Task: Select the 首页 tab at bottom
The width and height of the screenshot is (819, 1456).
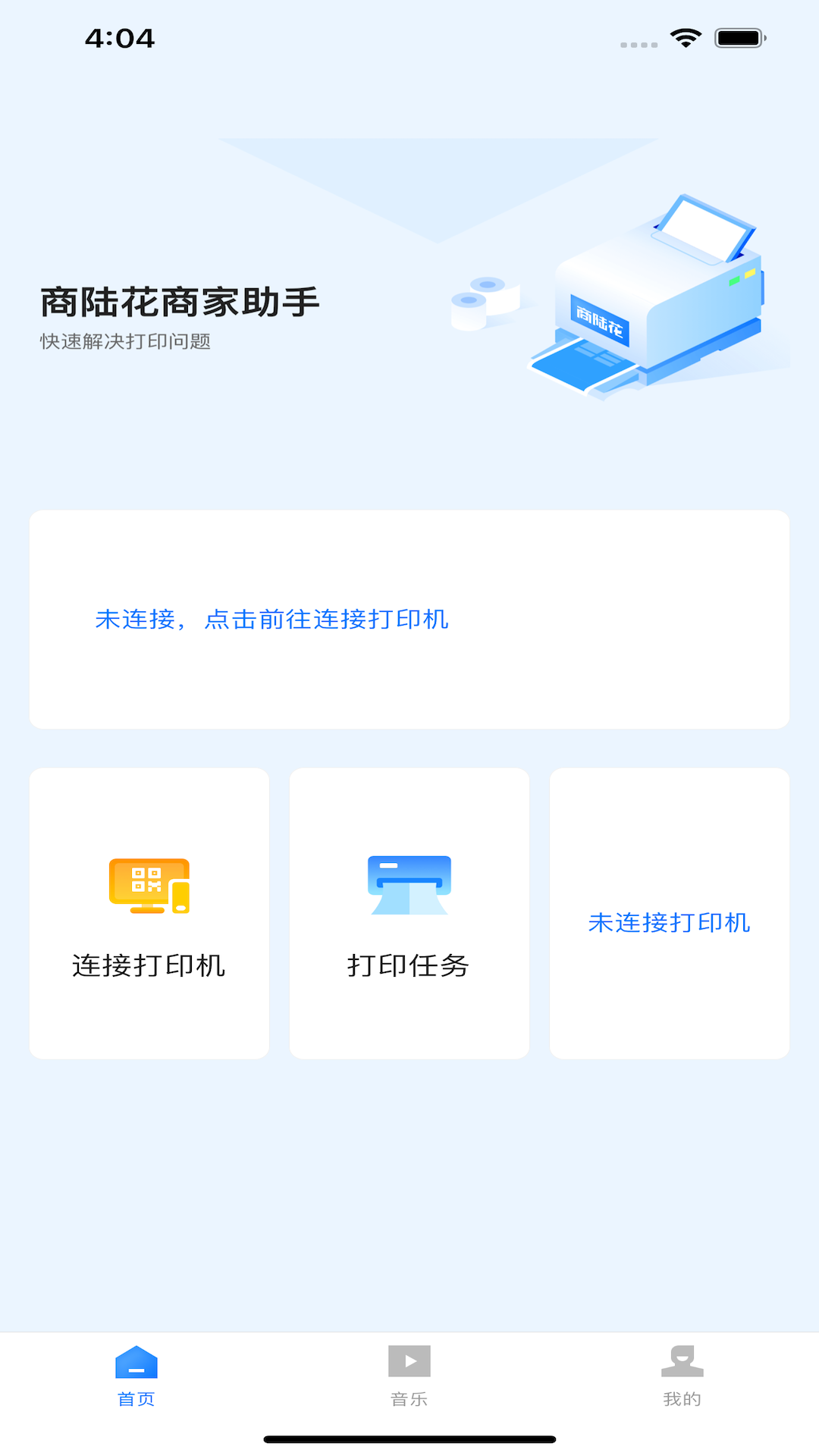Action: (x=136, y=1380)
